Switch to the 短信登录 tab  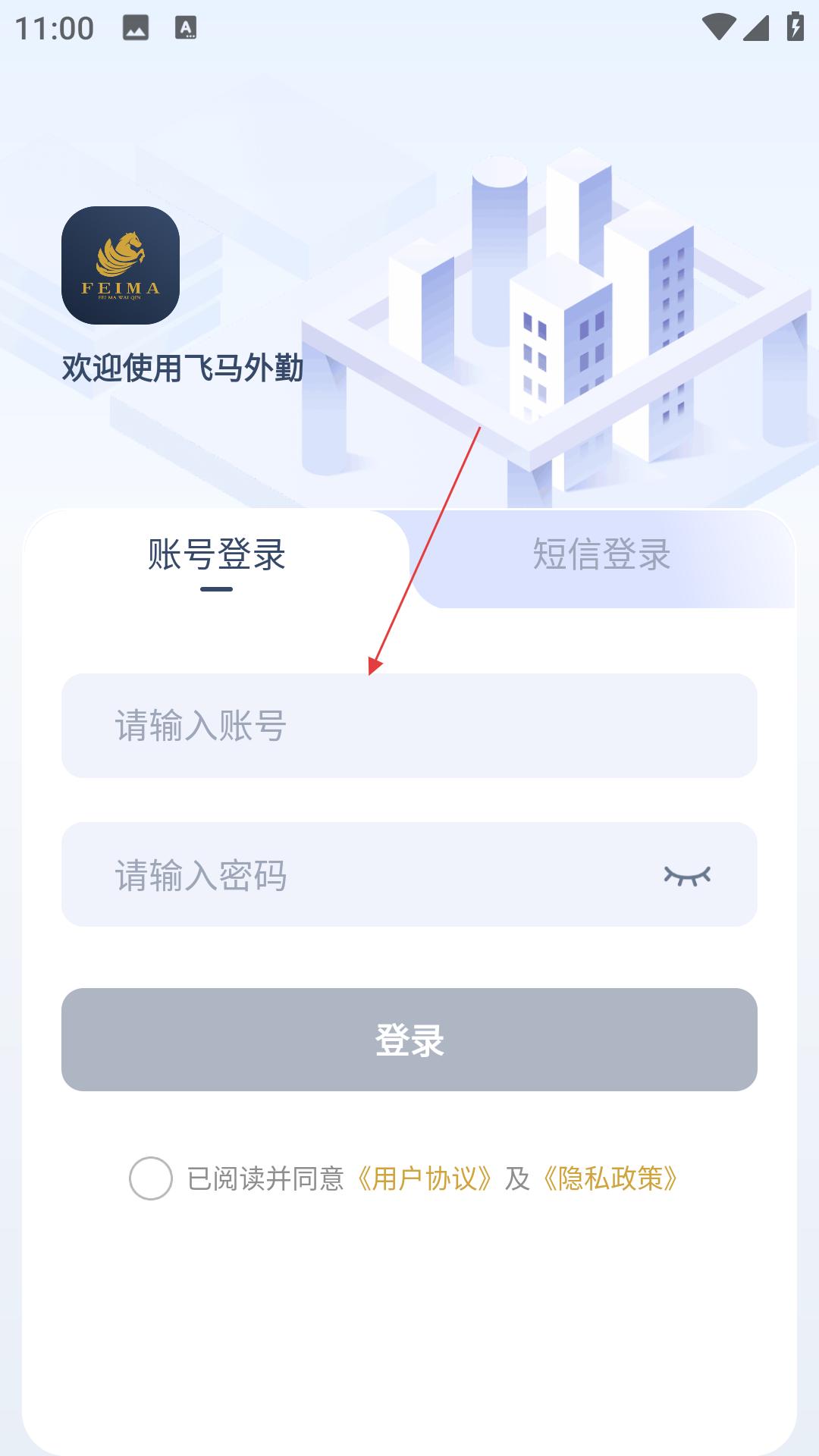pos(601,554)
